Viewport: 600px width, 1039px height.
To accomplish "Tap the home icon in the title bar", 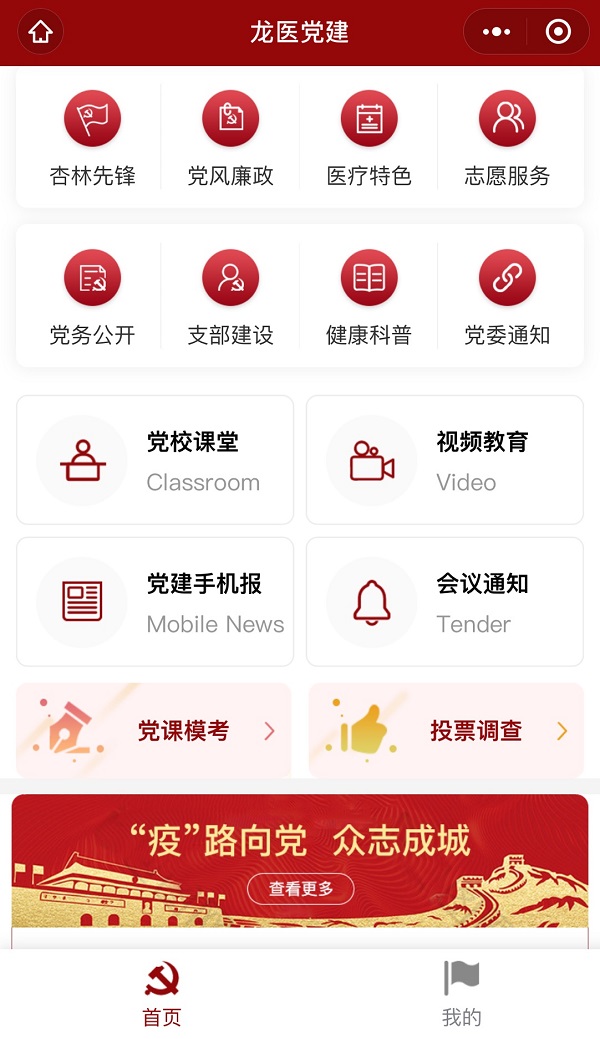I will coord(40,32).
